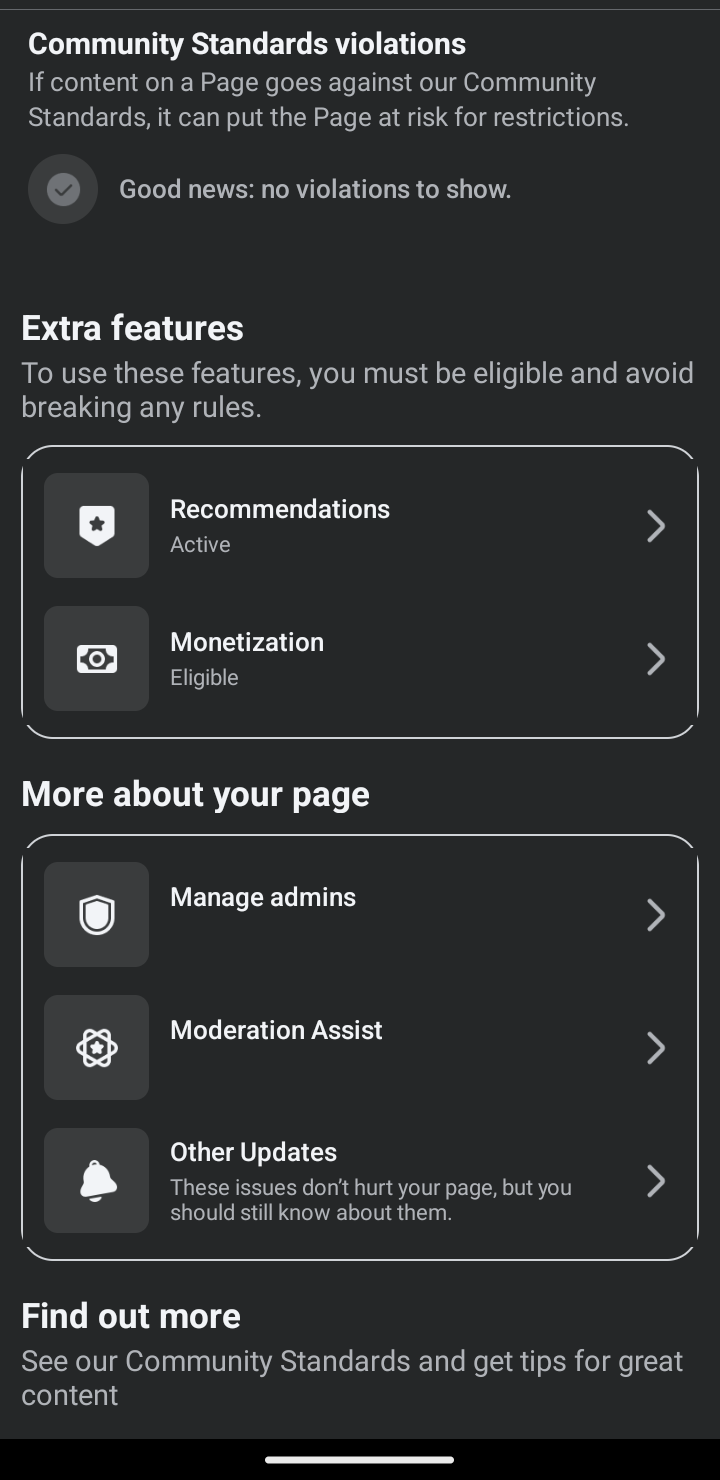The image size is (720, 1480).
Task: Open Manage admins
Action: click(359, 915)
